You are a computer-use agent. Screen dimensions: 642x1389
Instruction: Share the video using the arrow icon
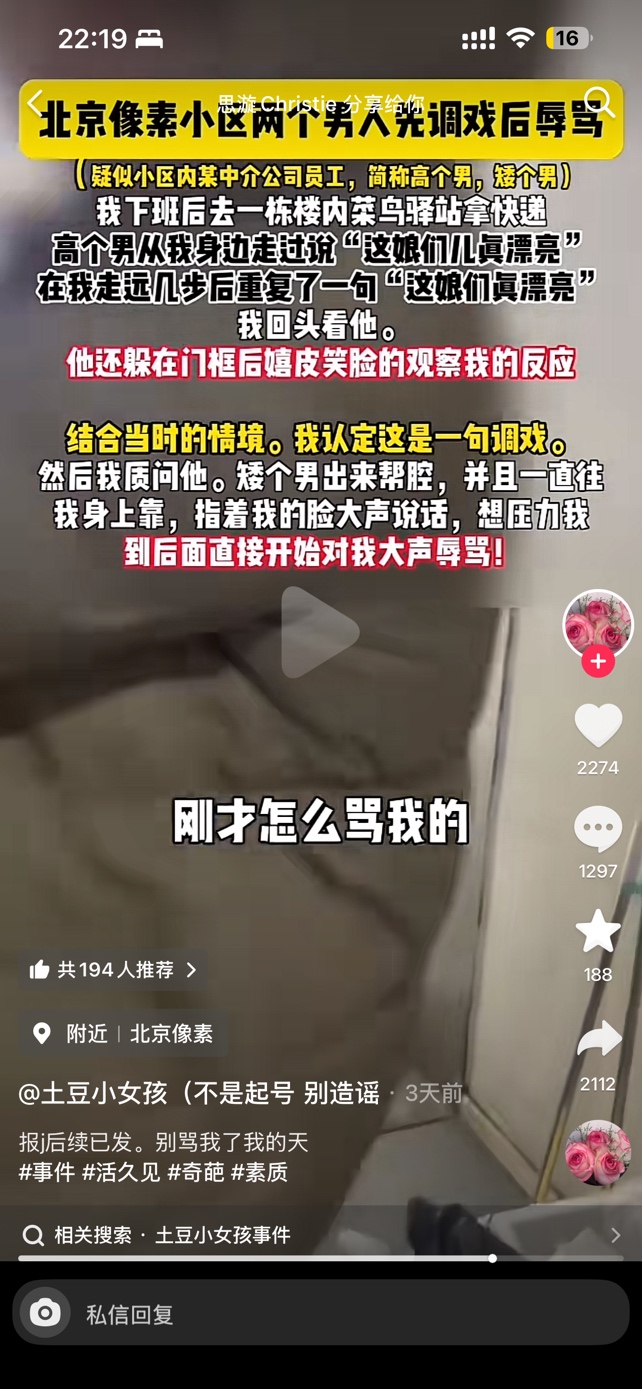(x=598, y=1040)
